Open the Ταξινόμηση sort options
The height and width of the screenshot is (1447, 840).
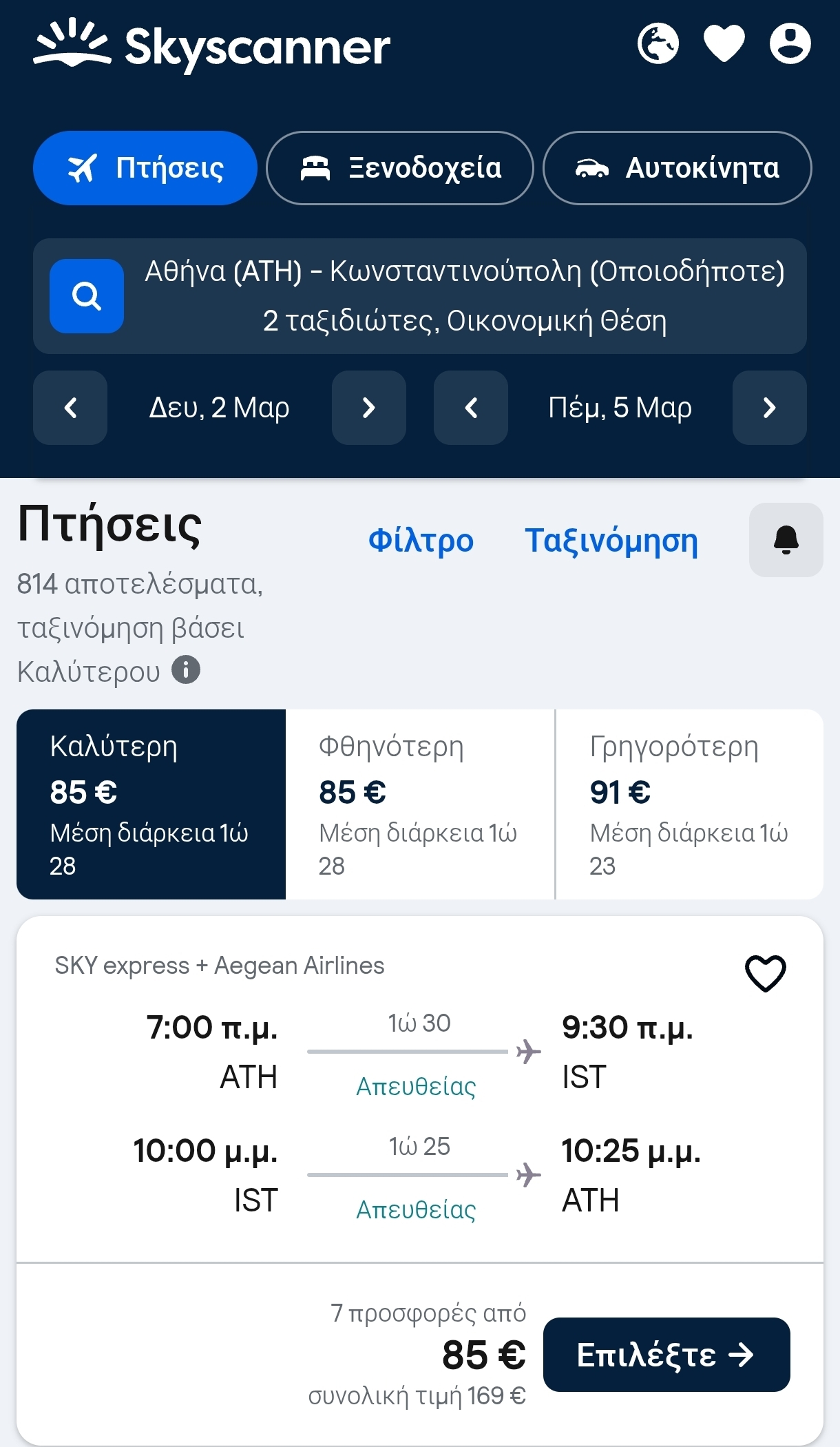pos(611,541)
